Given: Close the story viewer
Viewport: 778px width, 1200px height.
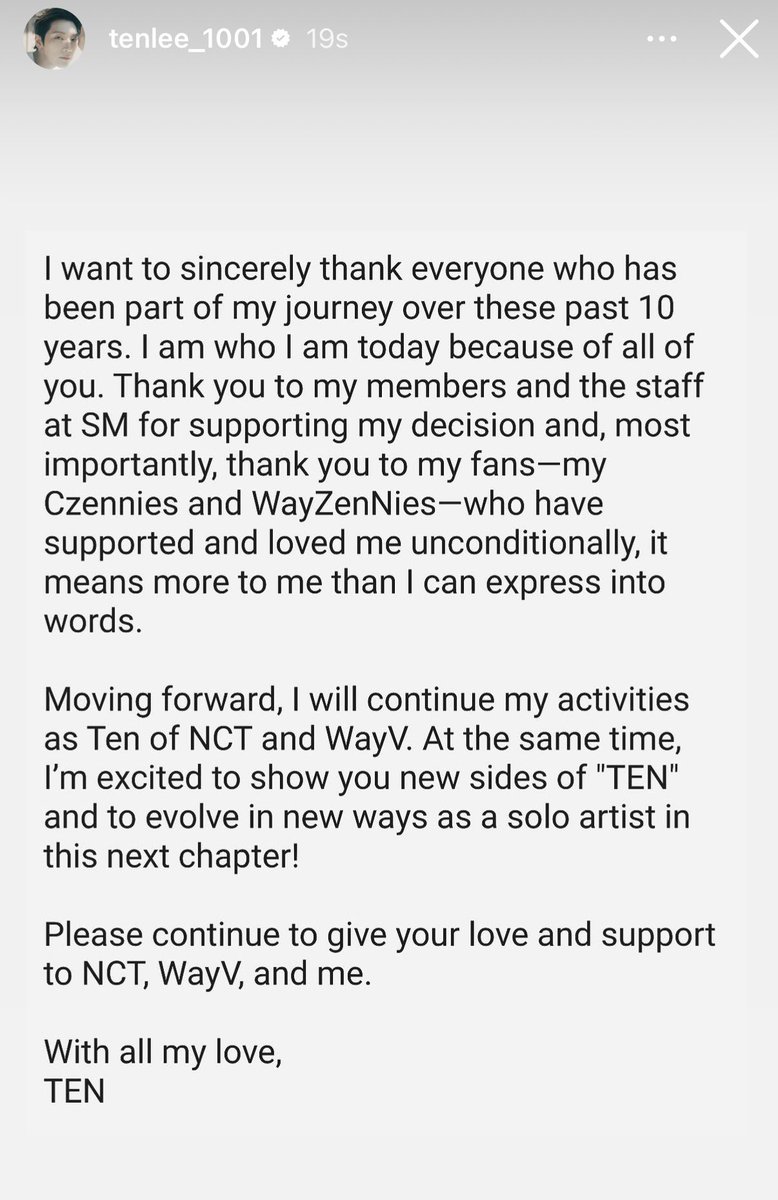Looking at the screenshot, I should click(x=739, y=39).
